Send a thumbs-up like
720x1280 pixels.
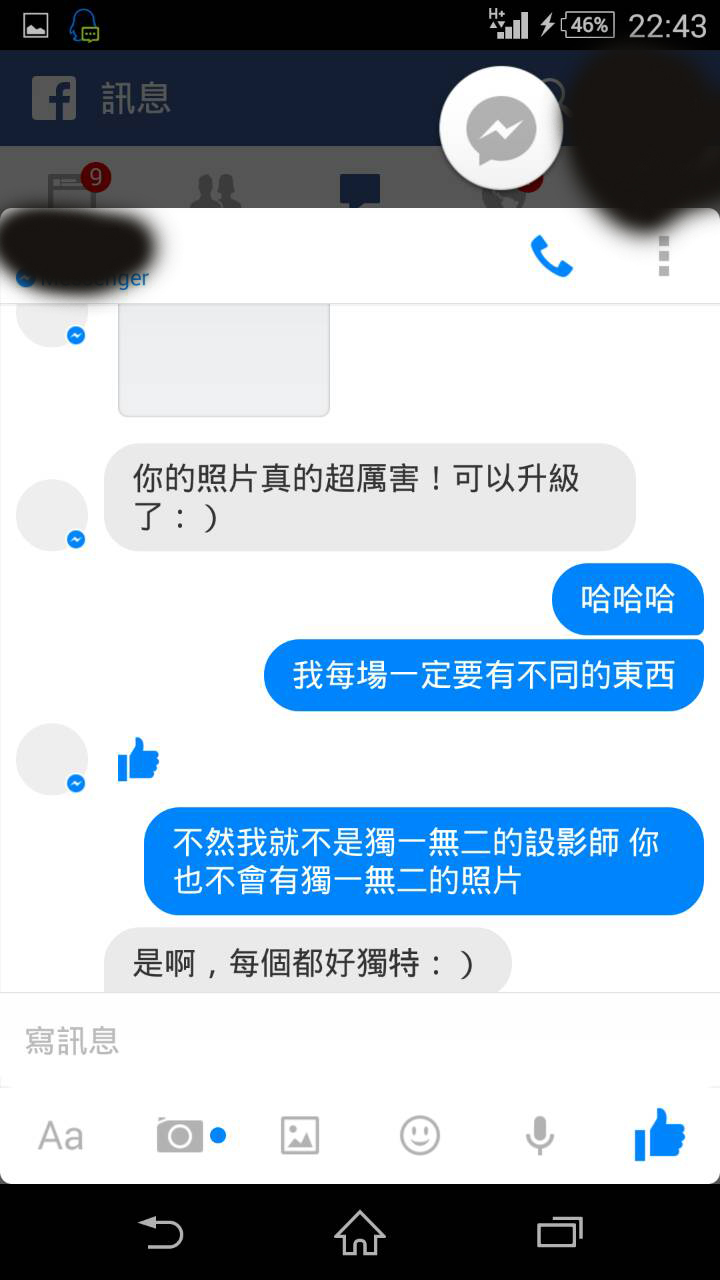[x=660, y=1134]
